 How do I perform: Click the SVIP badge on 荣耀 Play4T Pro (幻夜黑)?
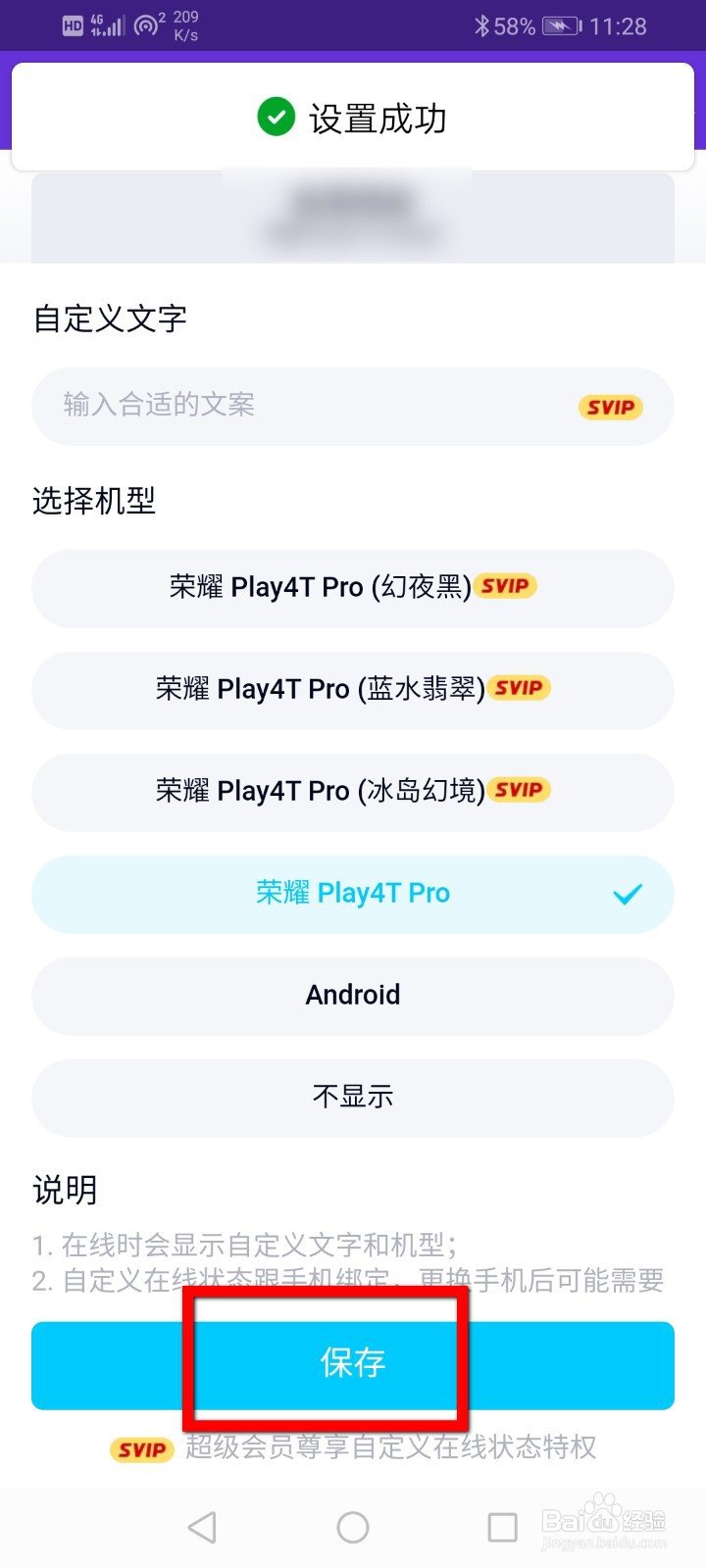(505, 586)
